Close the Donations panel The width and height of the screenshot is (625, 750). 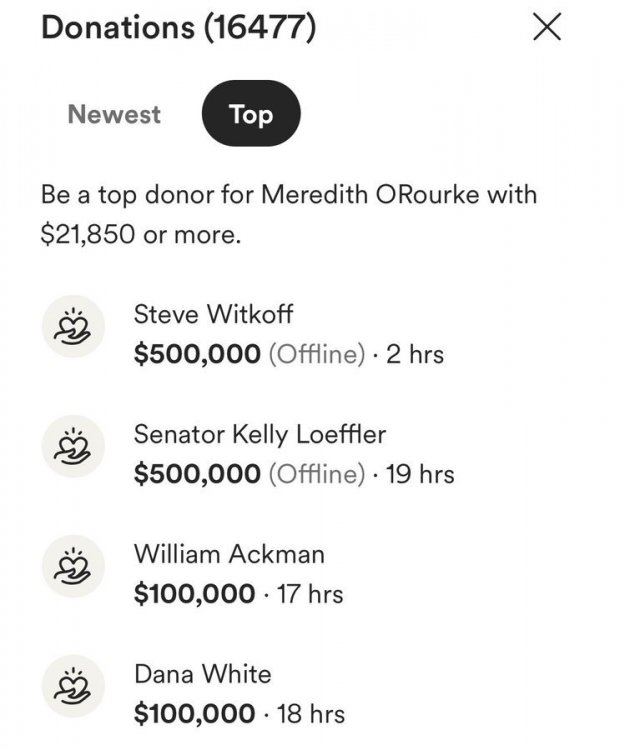[547, 27]
